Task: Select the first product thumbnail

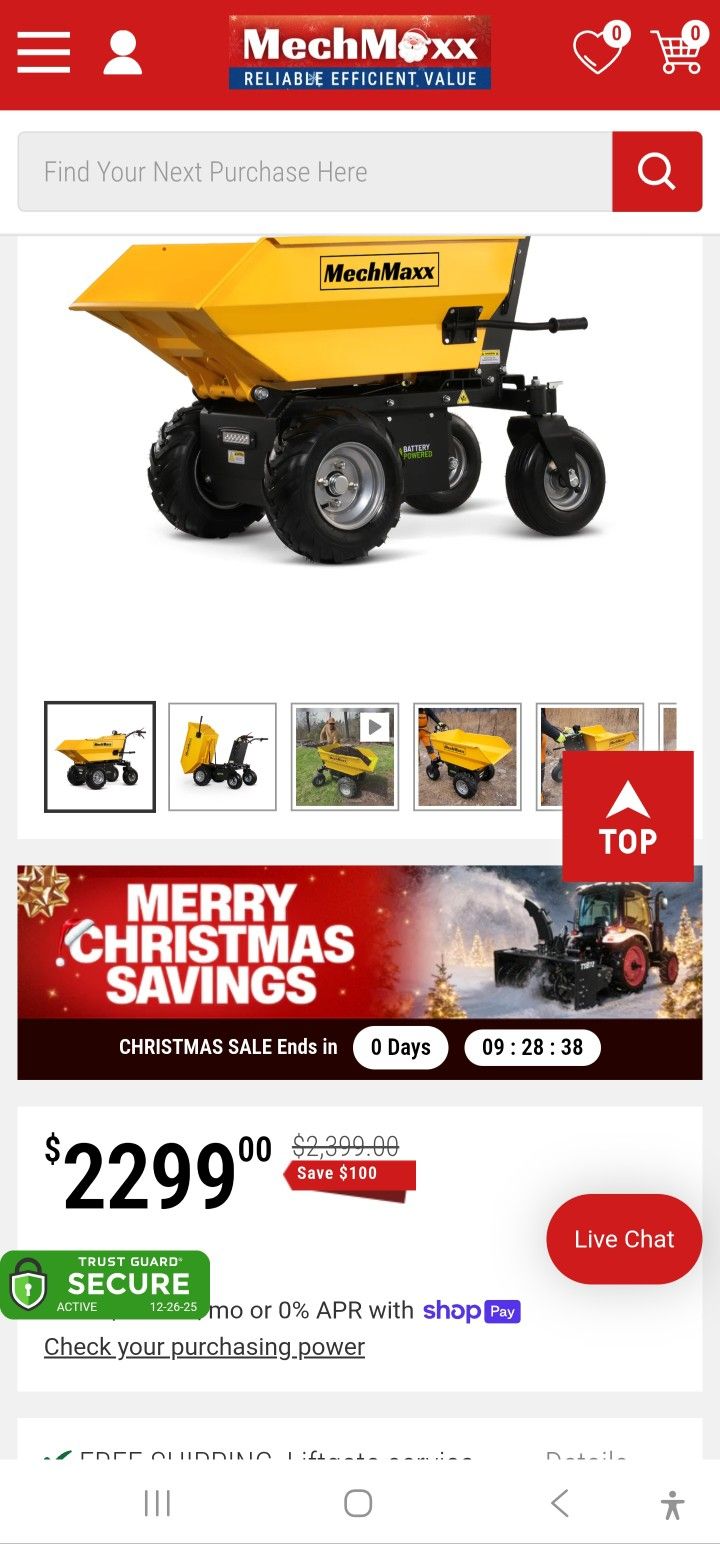Action: coord(100,757)
